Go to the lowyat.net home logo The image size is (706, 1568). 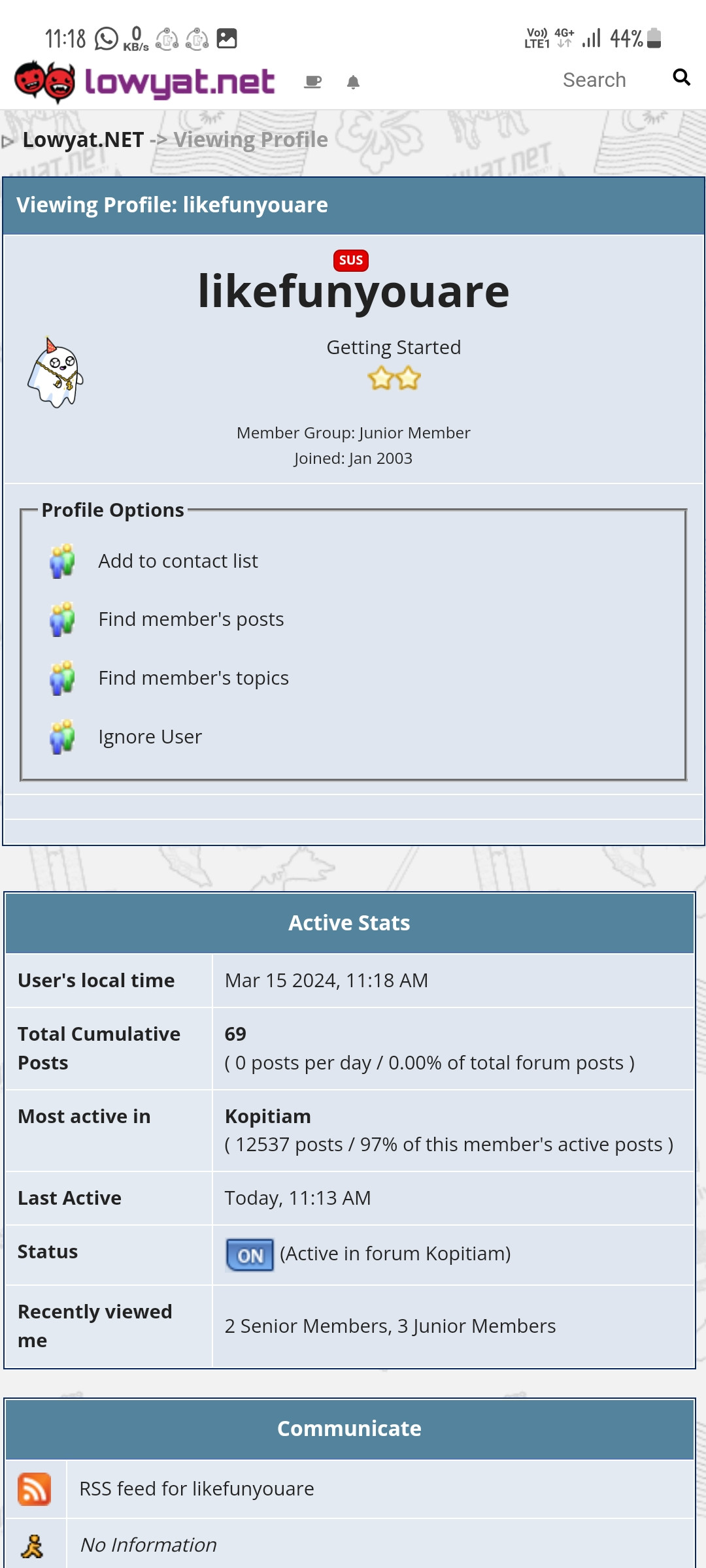pyautogui.click(x=144, y=81)
